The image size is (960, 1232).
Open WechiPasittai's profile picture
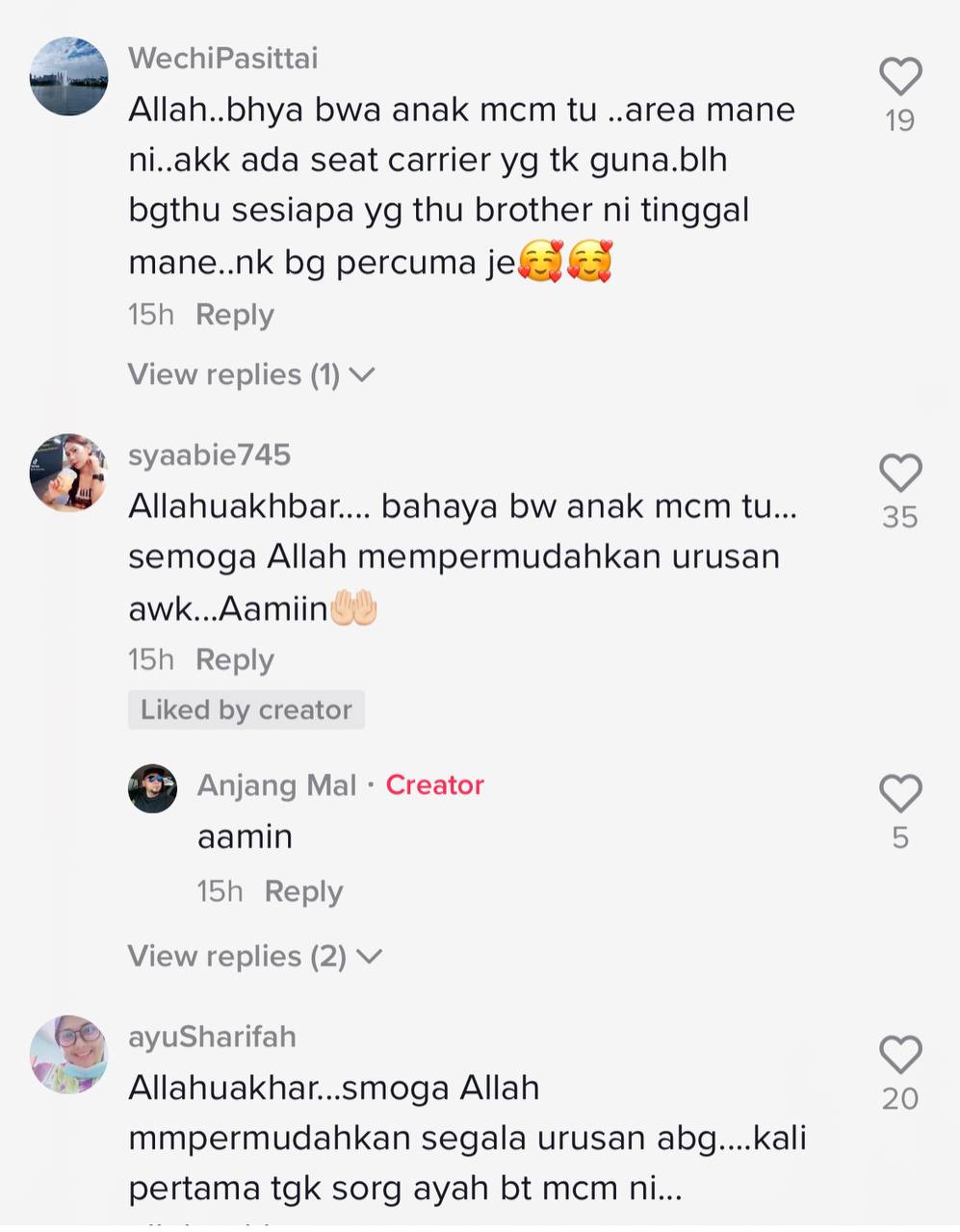pos(68,77)
